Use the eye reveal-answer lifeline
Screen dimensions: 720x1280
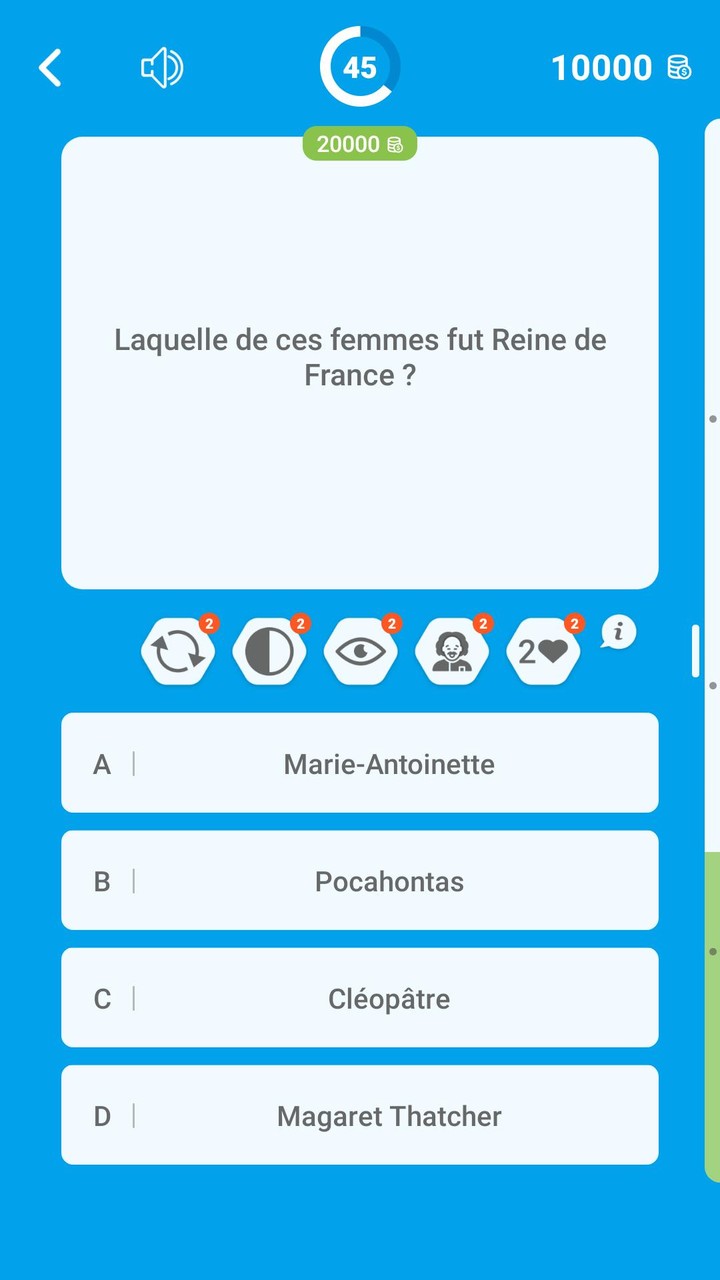pos(361,651)
